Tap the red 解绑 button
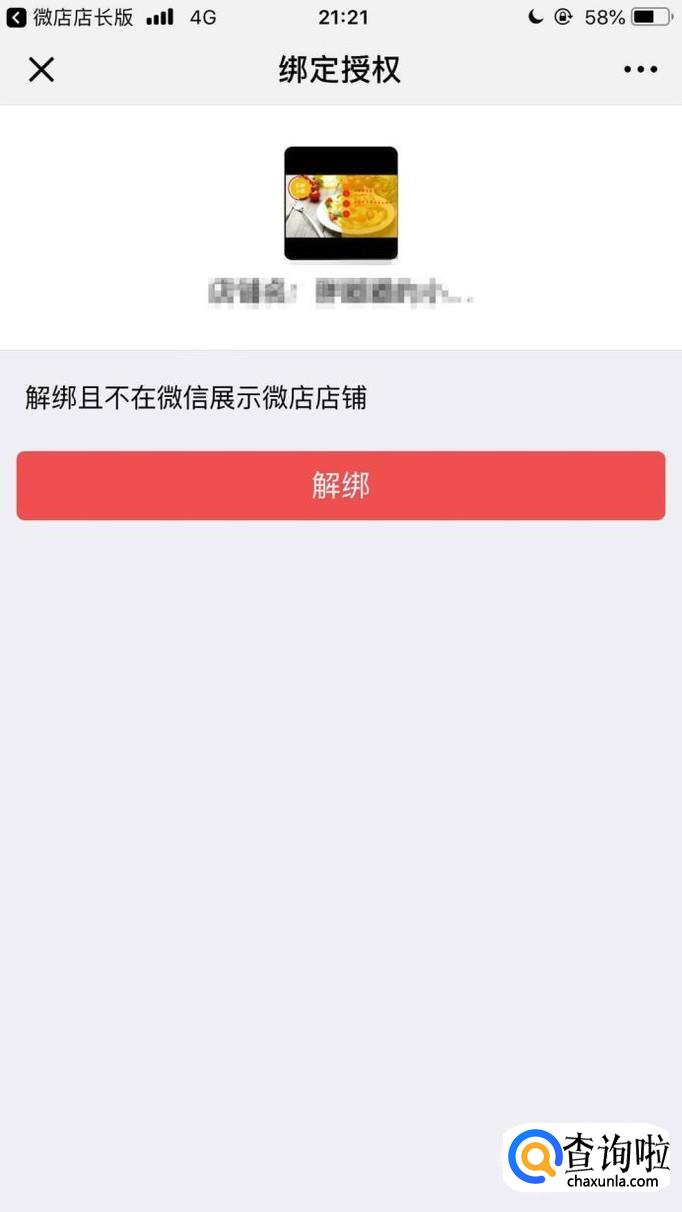The width and height of the screenshot is (682, 1212). [x=341, y=486]
